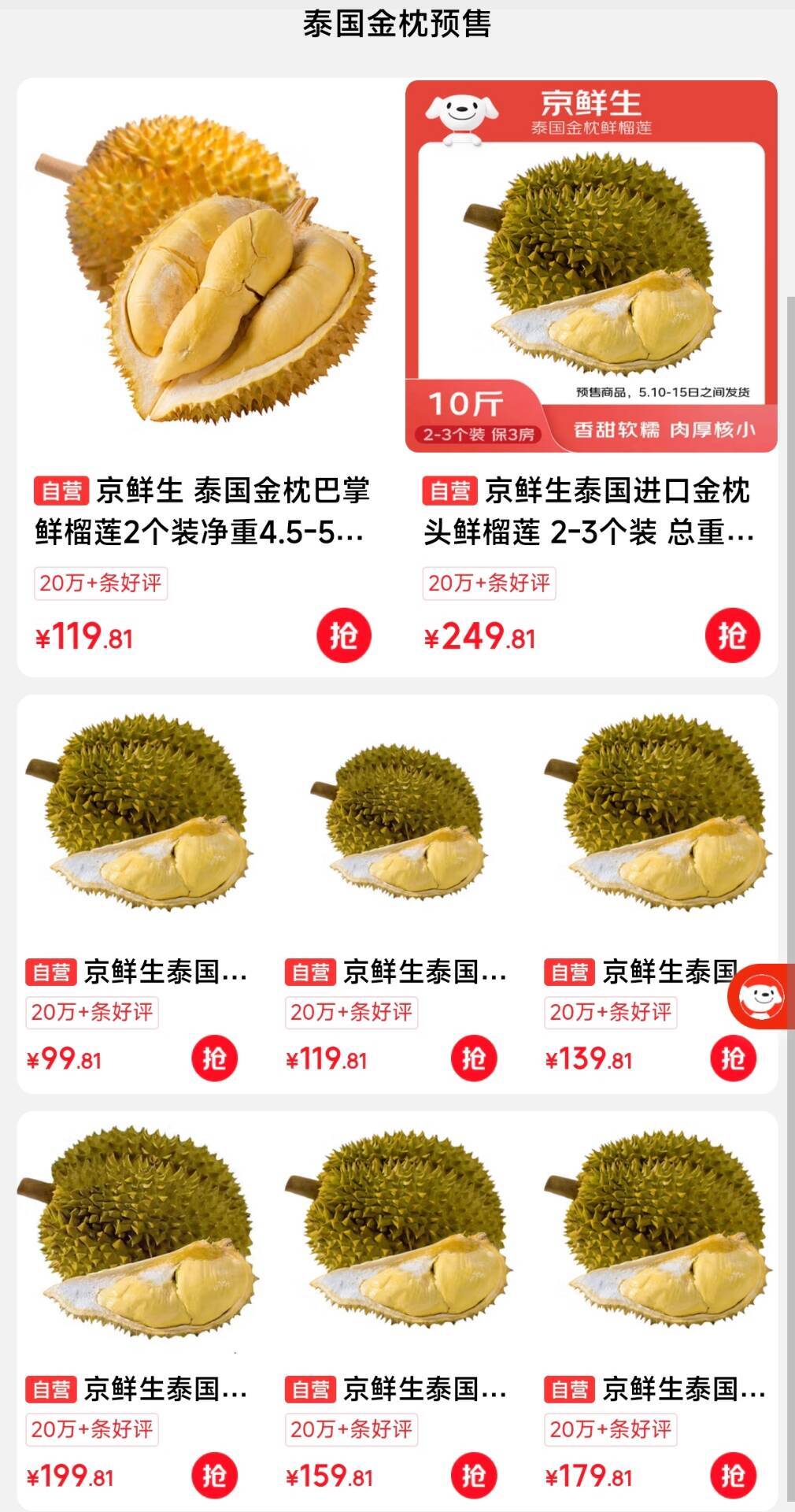The image size is (795, 1512).
Task: Hit 抢 for the ¥139.81 durian
Action: coord(732,1058)
